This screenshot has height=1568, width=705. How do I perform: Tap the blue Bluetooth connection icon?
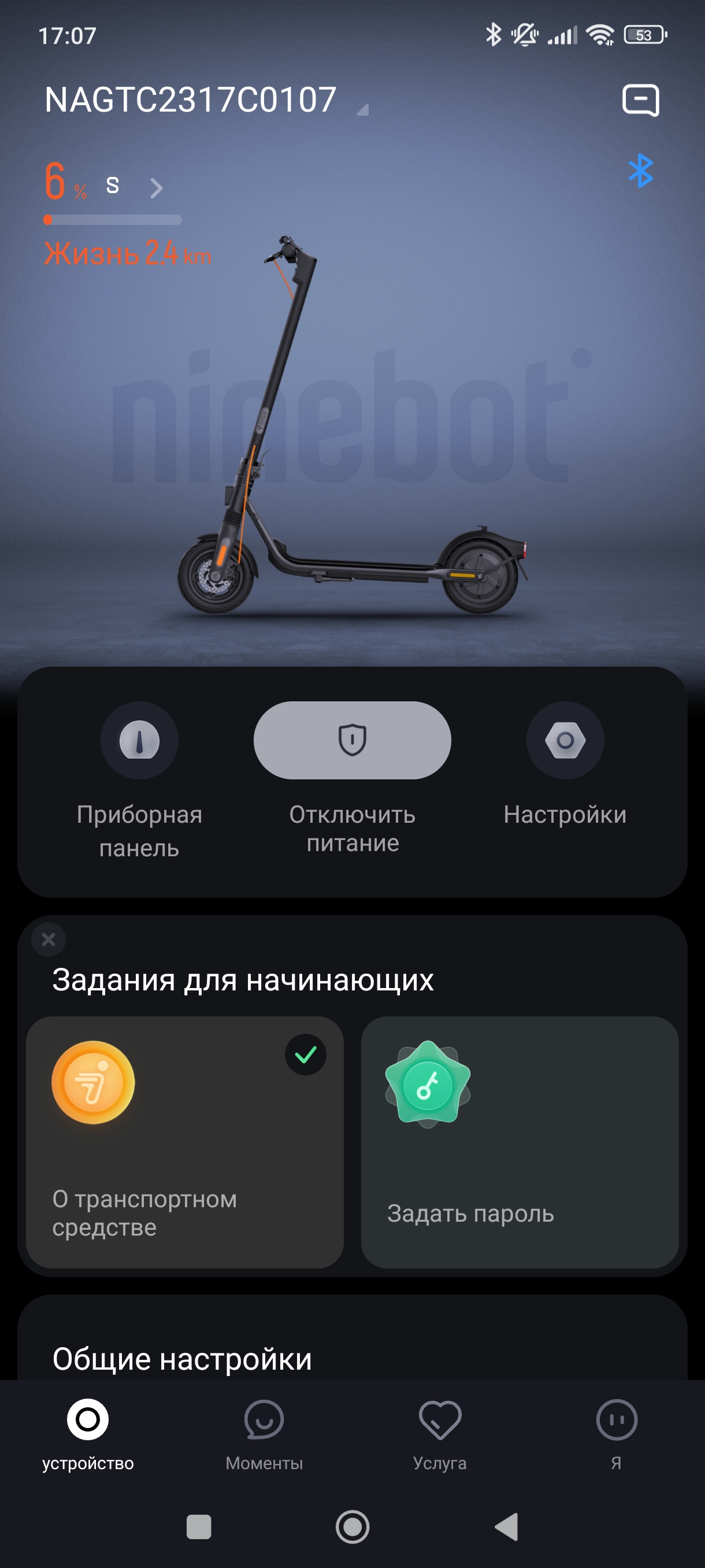pos(640,171)
